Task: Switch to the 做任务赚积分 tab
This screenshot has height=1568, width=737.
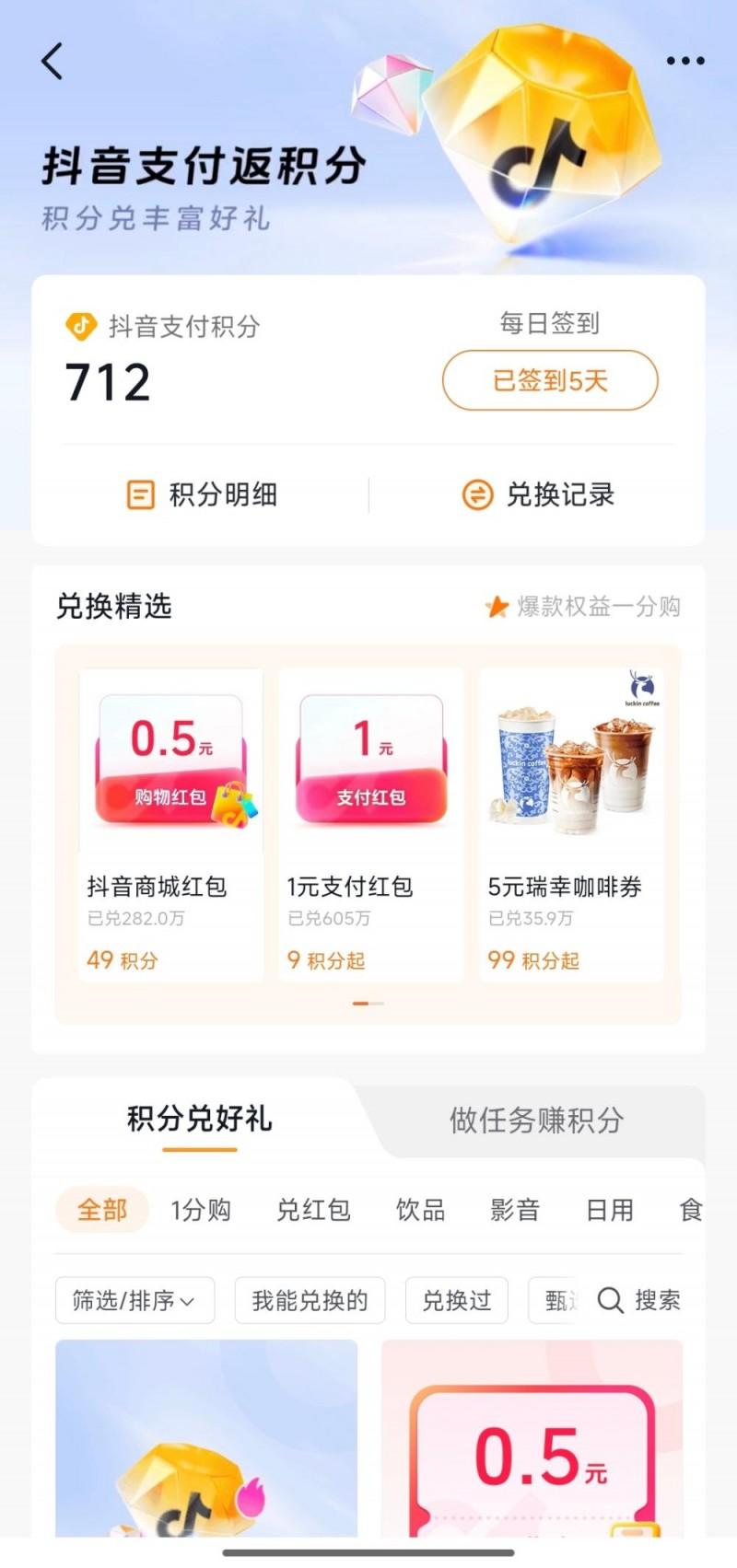Action: 536,1120
